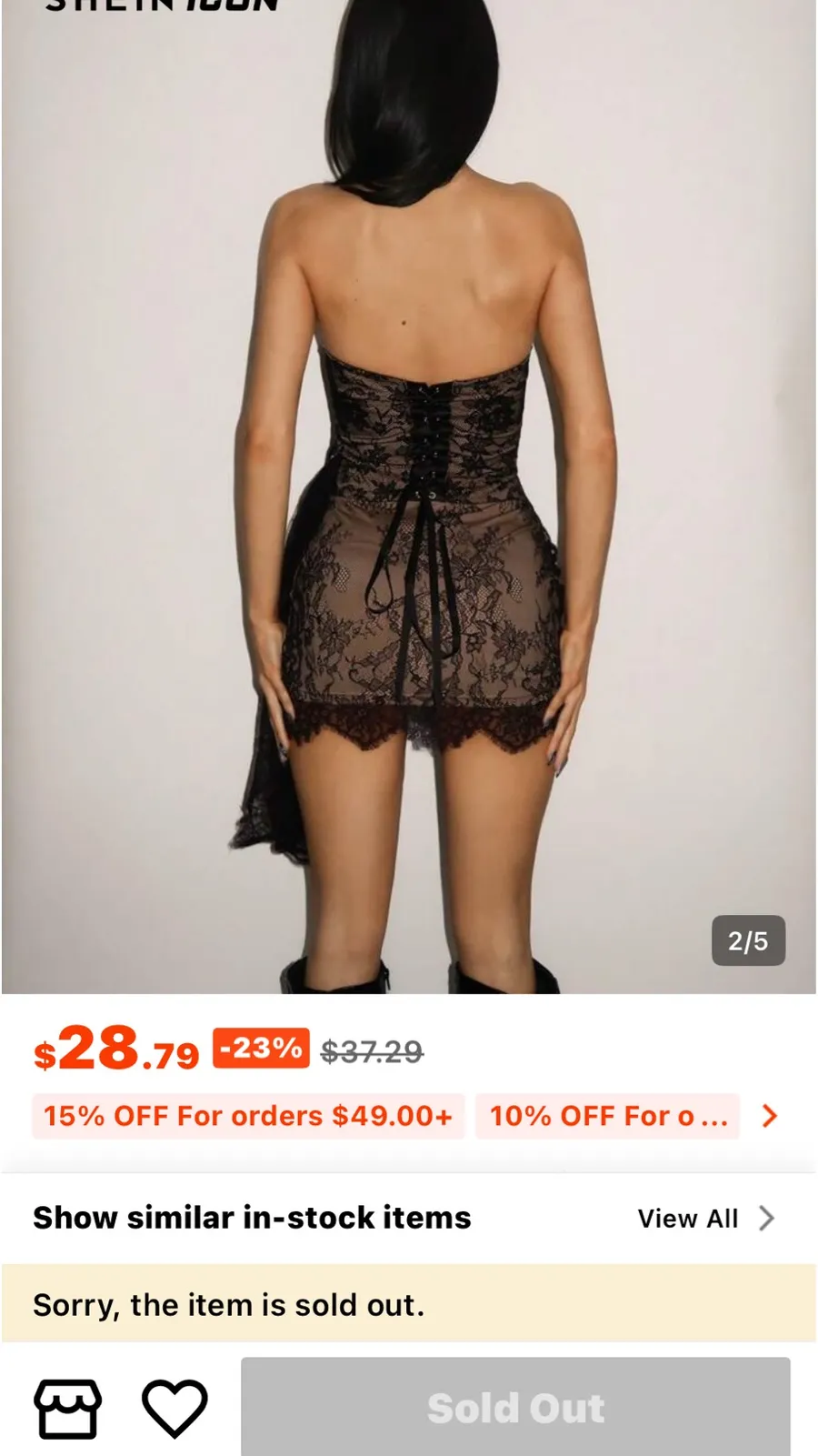The height and width of the screenshot is (1456, 818).
Task: Open the product photo full screen
Action: coord(409,497)
